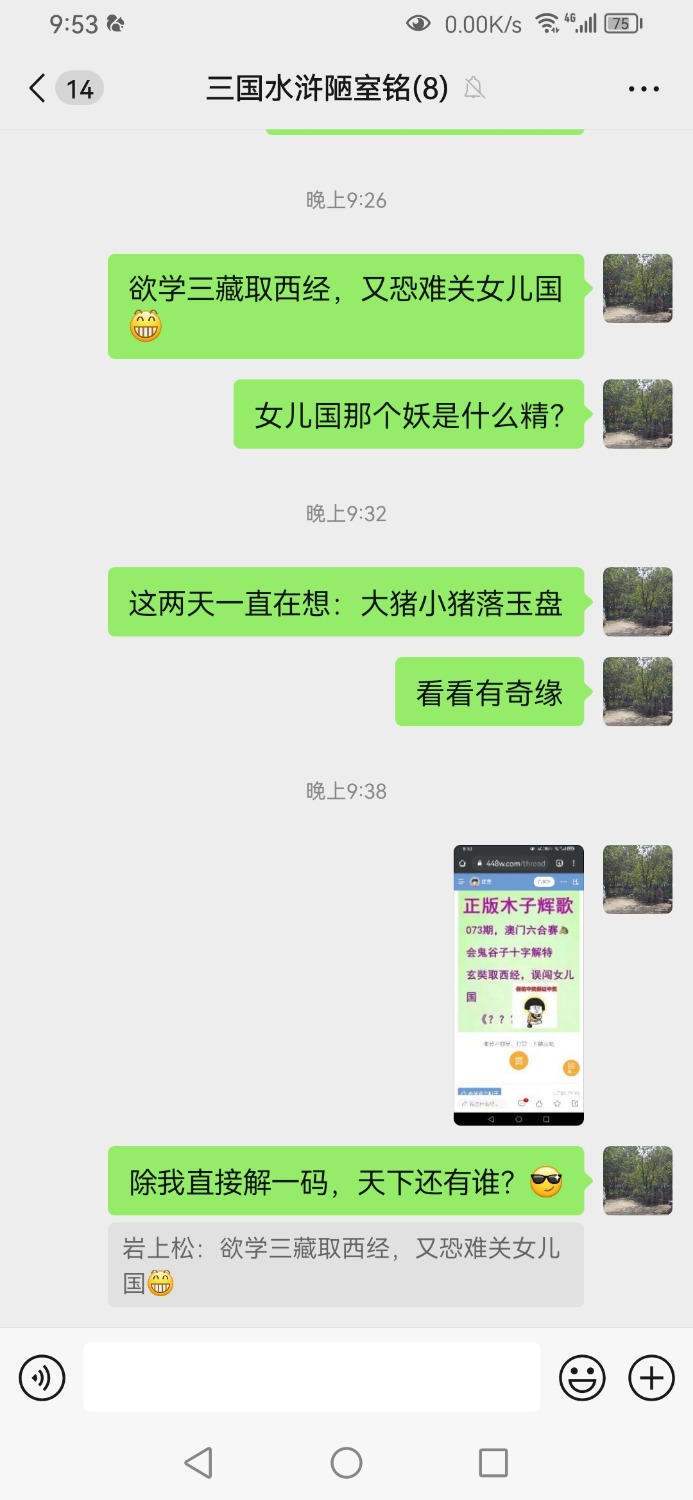Open the group chat overflow menu
Screen dimensions: 693x1500
point(644,89)
